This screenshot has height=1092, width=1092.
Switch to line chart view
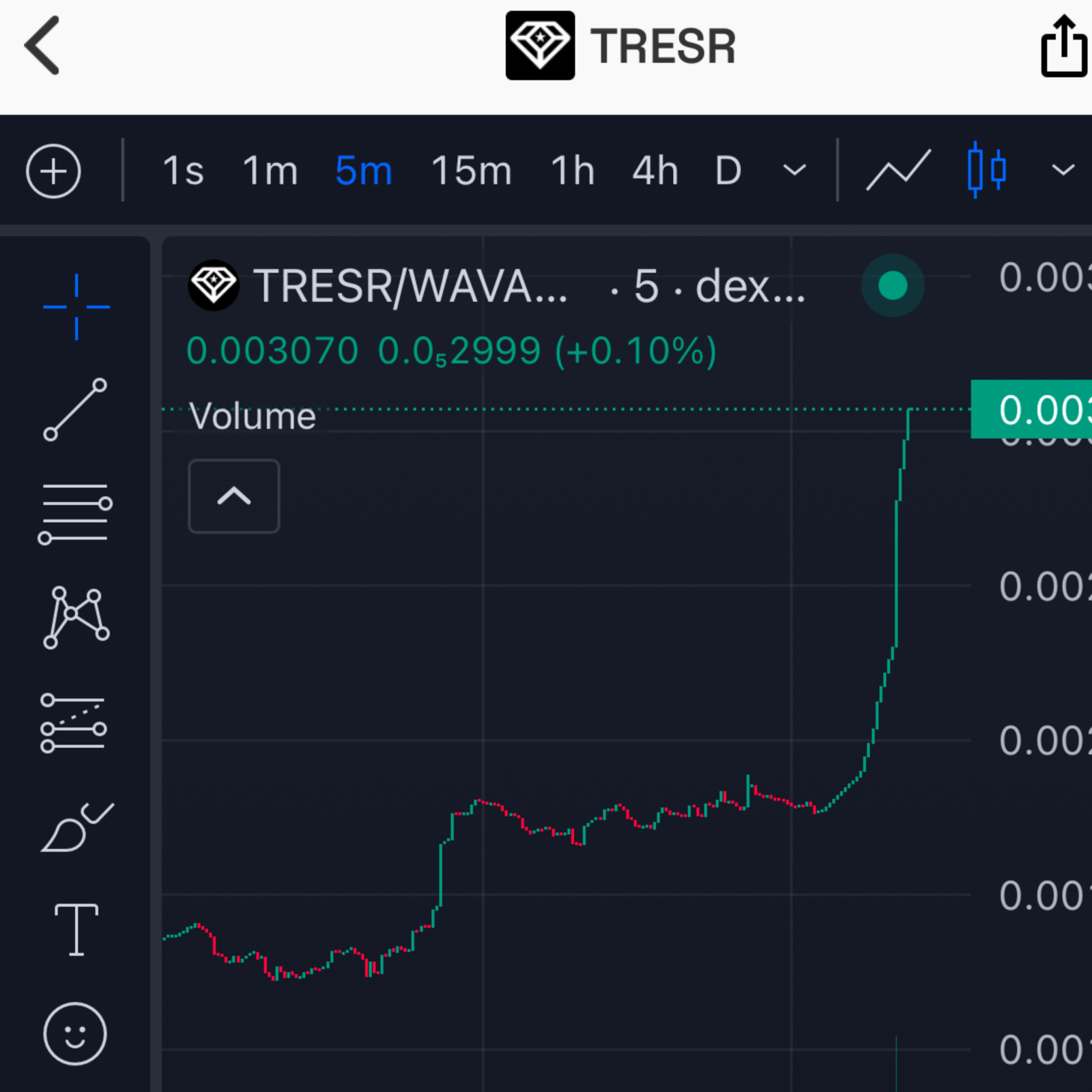(898, 171)
